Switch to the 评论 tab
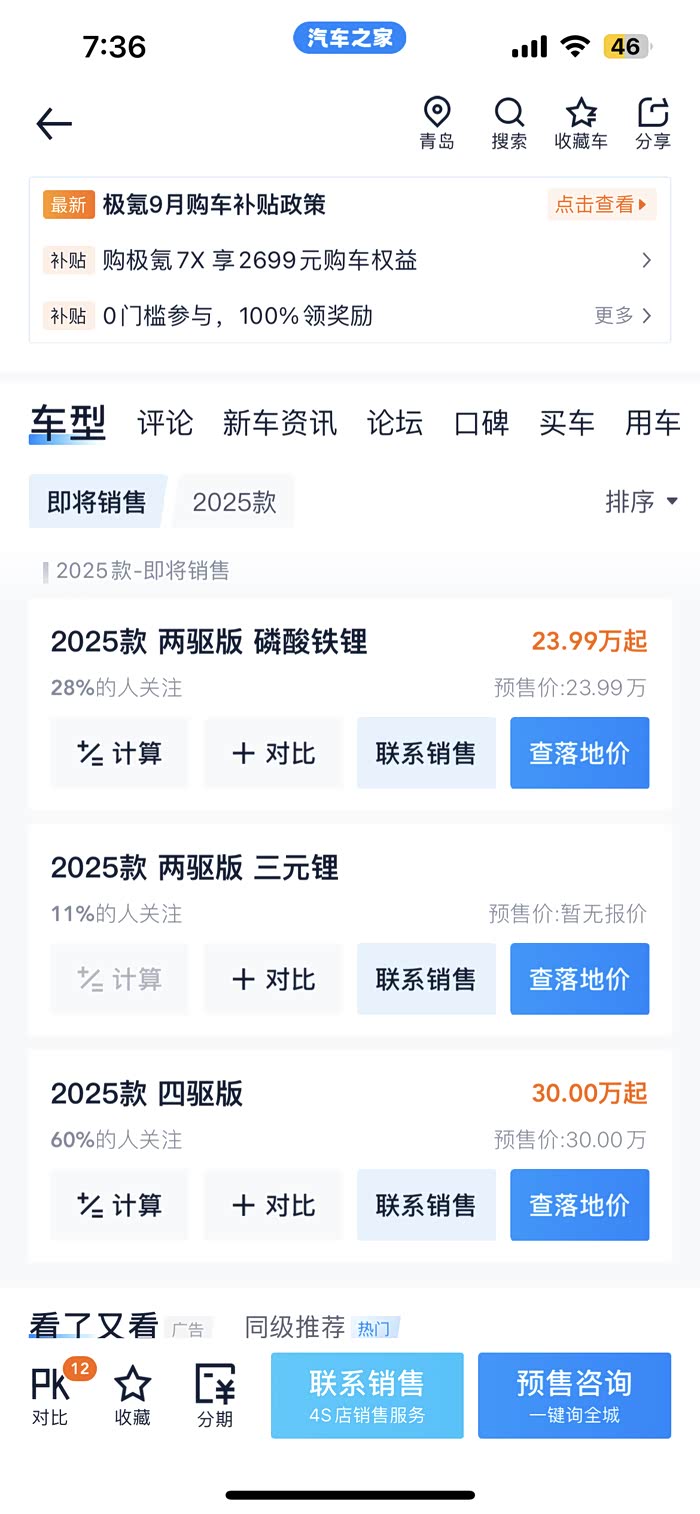The width and height of the screenshot is (700, 1514). coord(165,423)
